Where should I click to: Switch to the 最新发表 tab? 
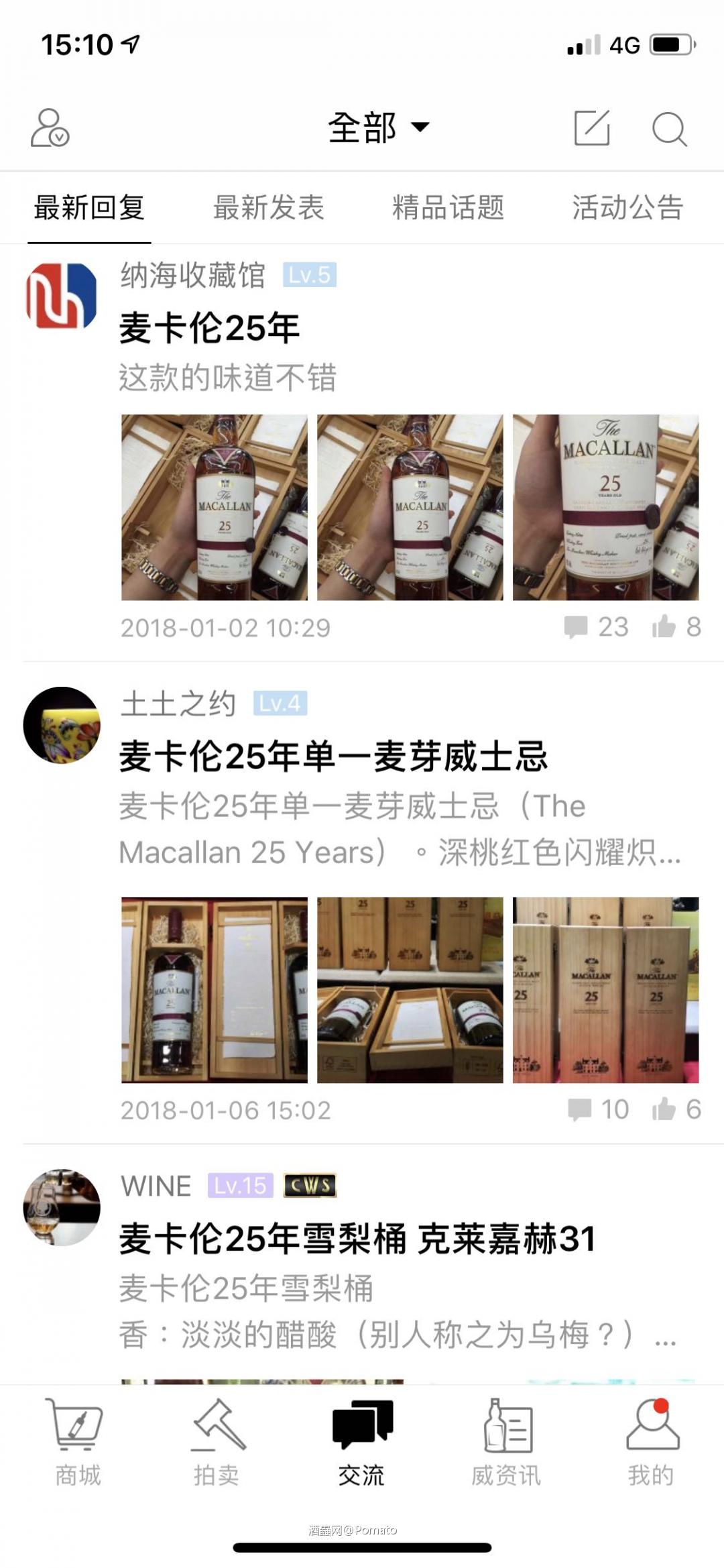tap(268, 208)
